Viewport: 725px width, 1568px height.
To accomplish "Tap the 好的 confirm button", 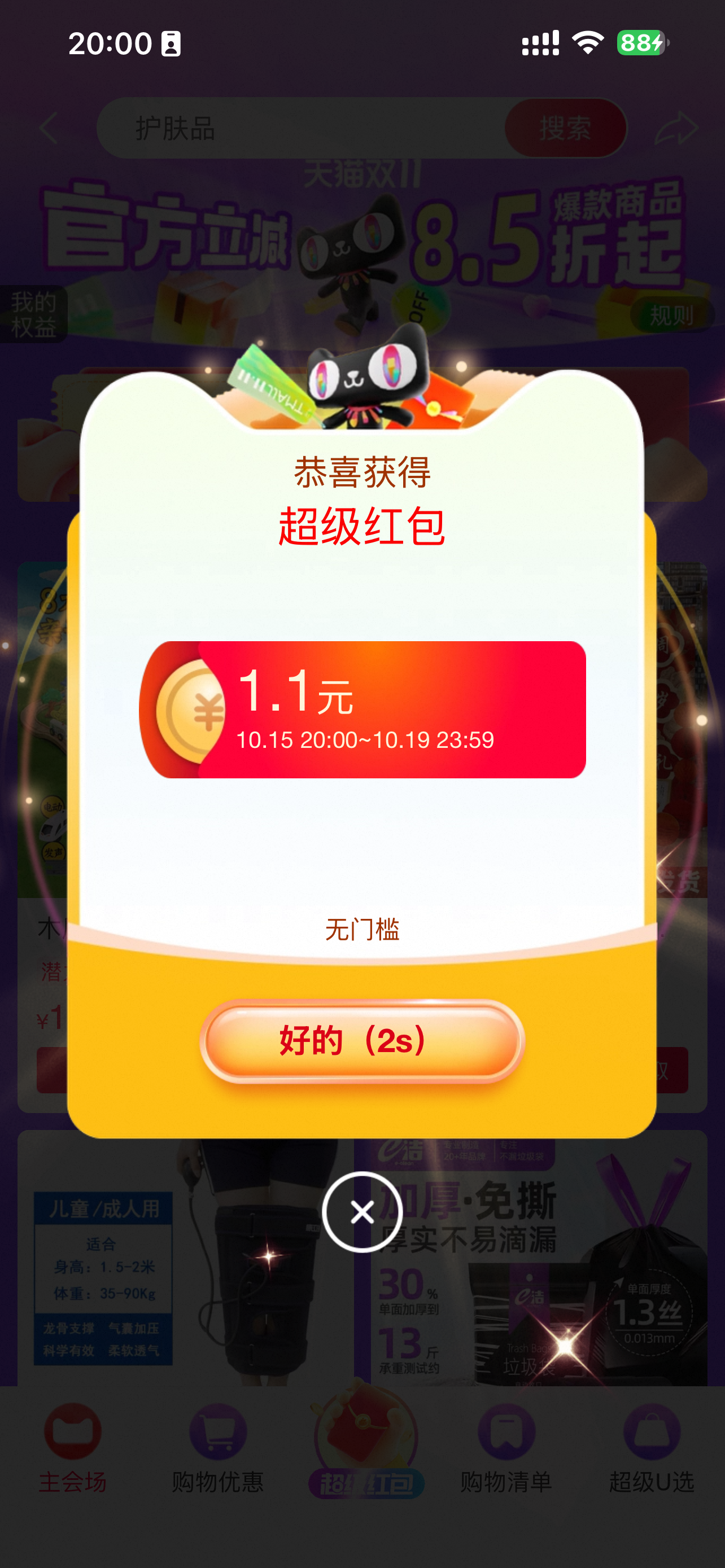I will tap(362, 1041).
